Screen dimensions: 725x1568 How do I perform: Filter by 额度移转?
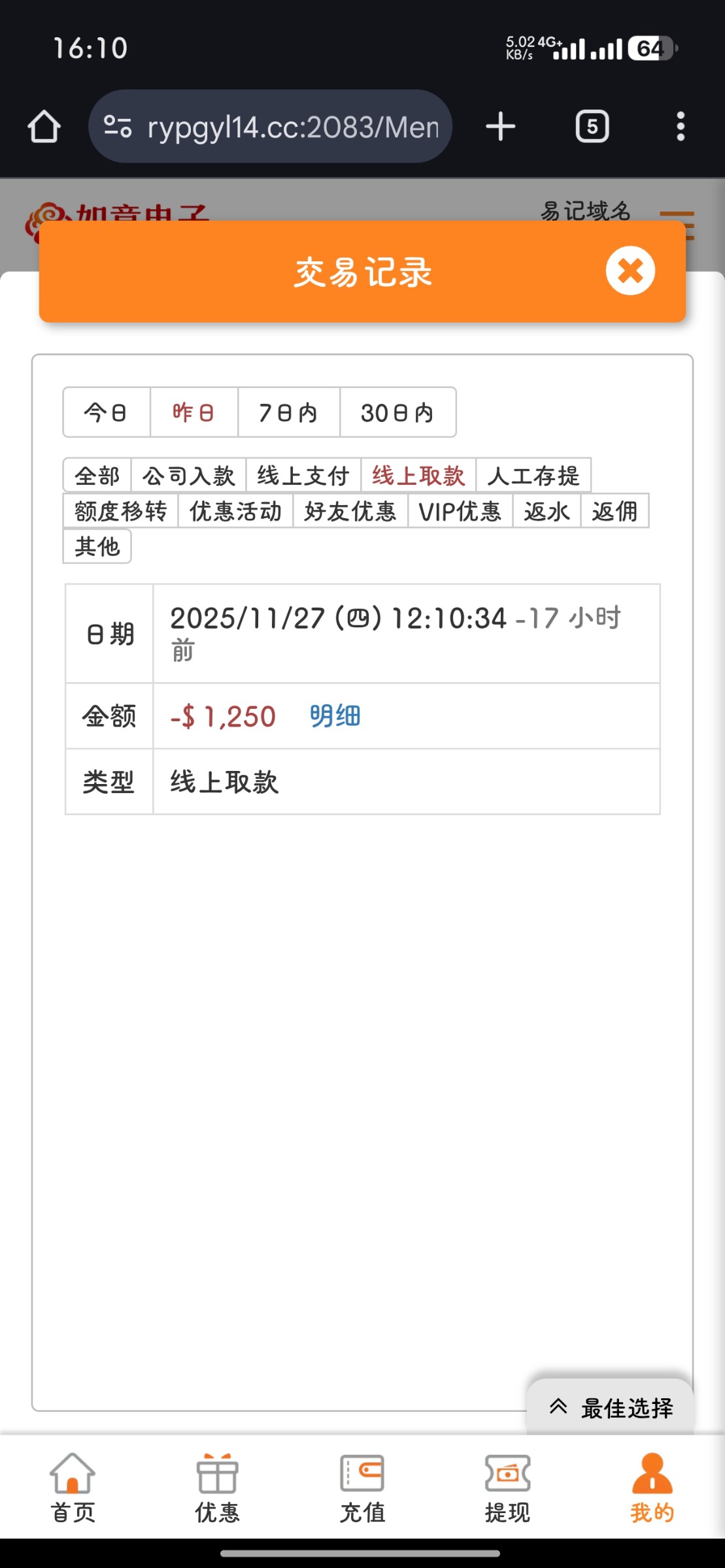[121, 511]
